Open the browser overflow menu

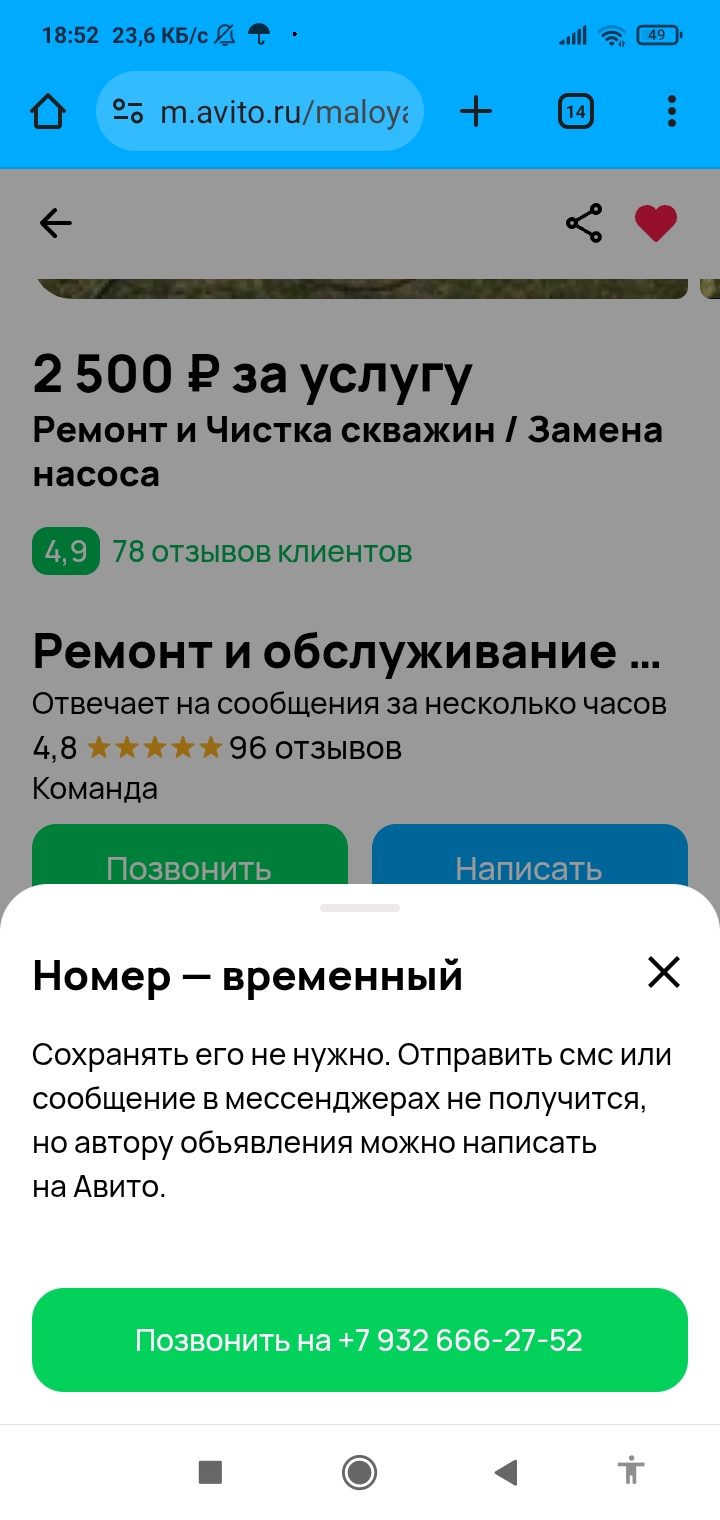(671, 111)
